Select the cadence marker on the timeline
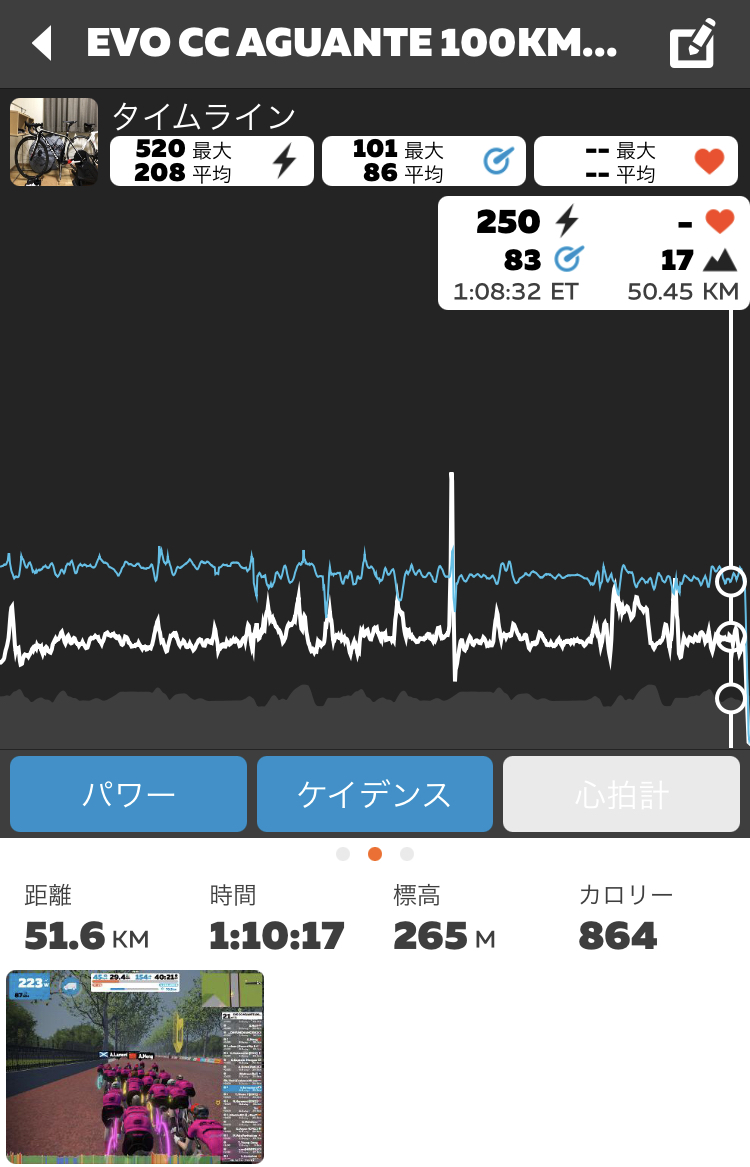The image size is (750, 1167). 731,581
